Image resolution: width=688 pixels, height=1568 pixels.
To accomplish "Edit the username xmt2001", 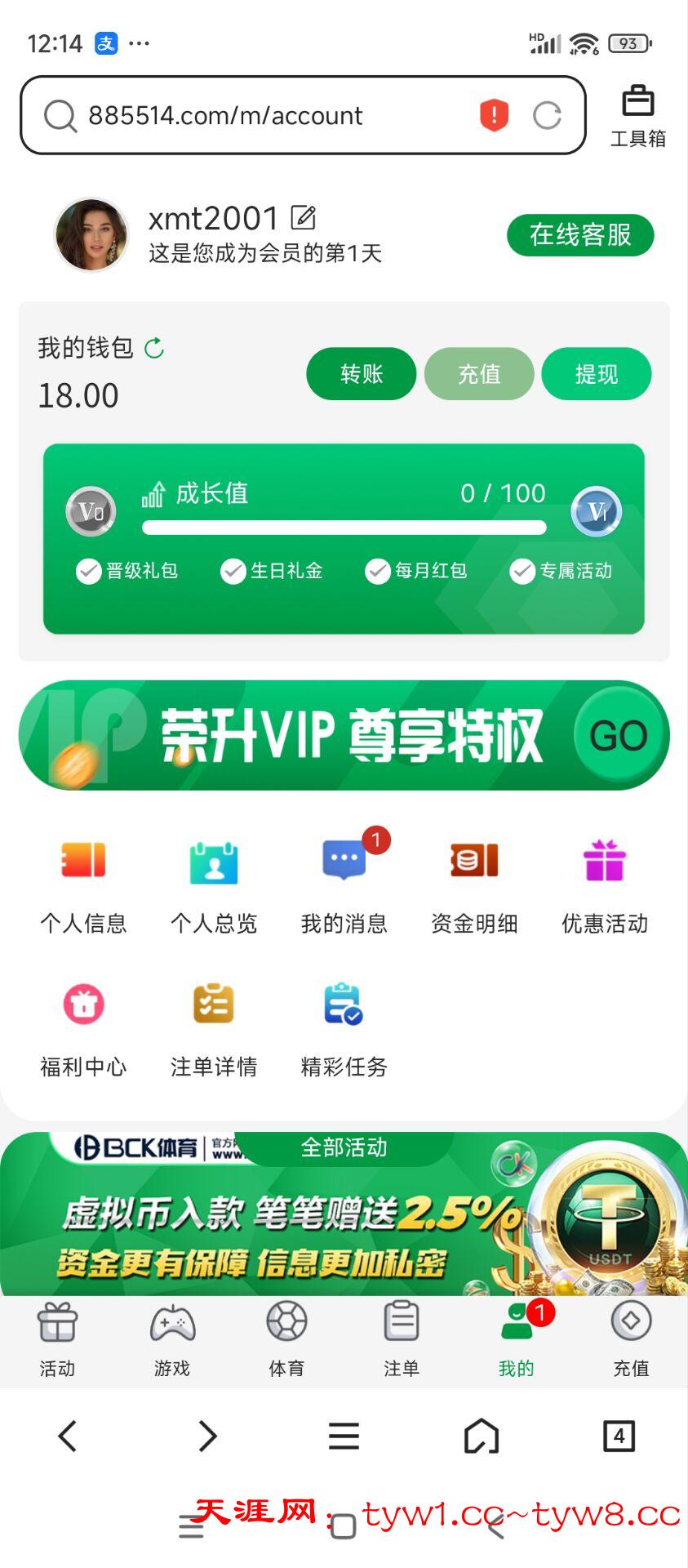I will coord(303,217).
